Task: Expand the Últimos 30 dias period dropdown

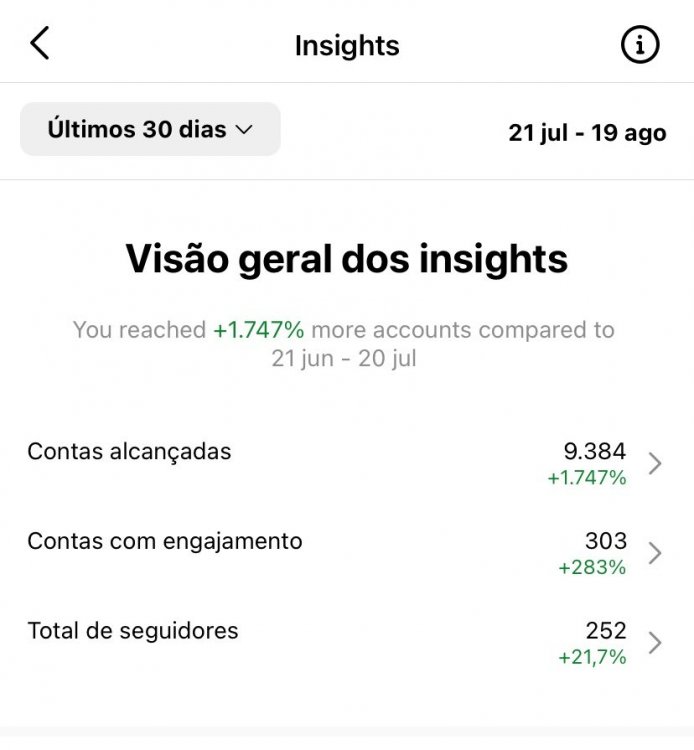Action: (x=150, y=129)
